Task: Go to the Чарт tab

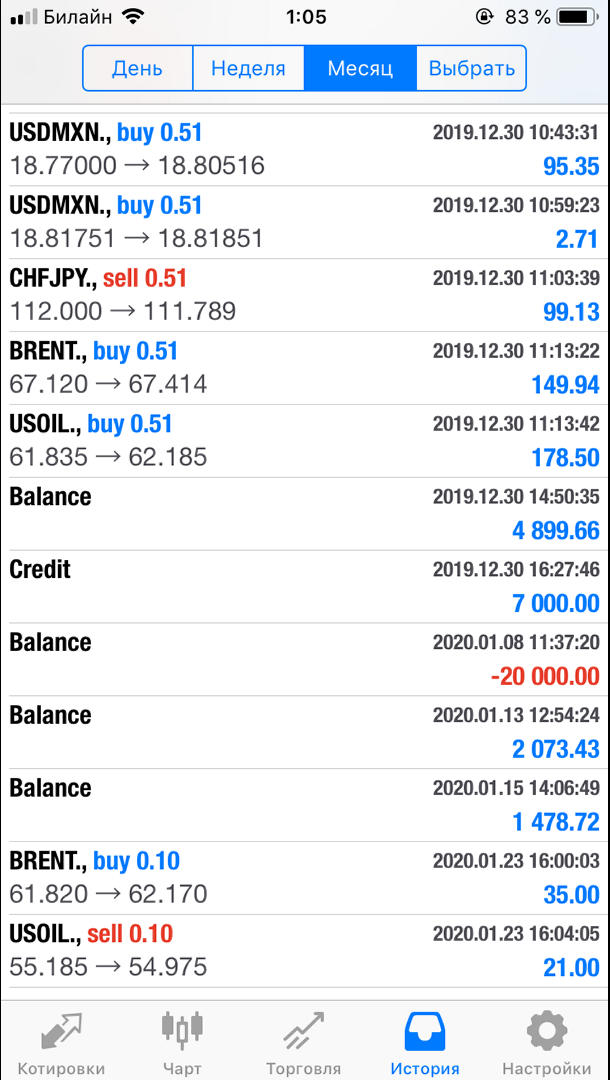Action: pos(182,1041)
